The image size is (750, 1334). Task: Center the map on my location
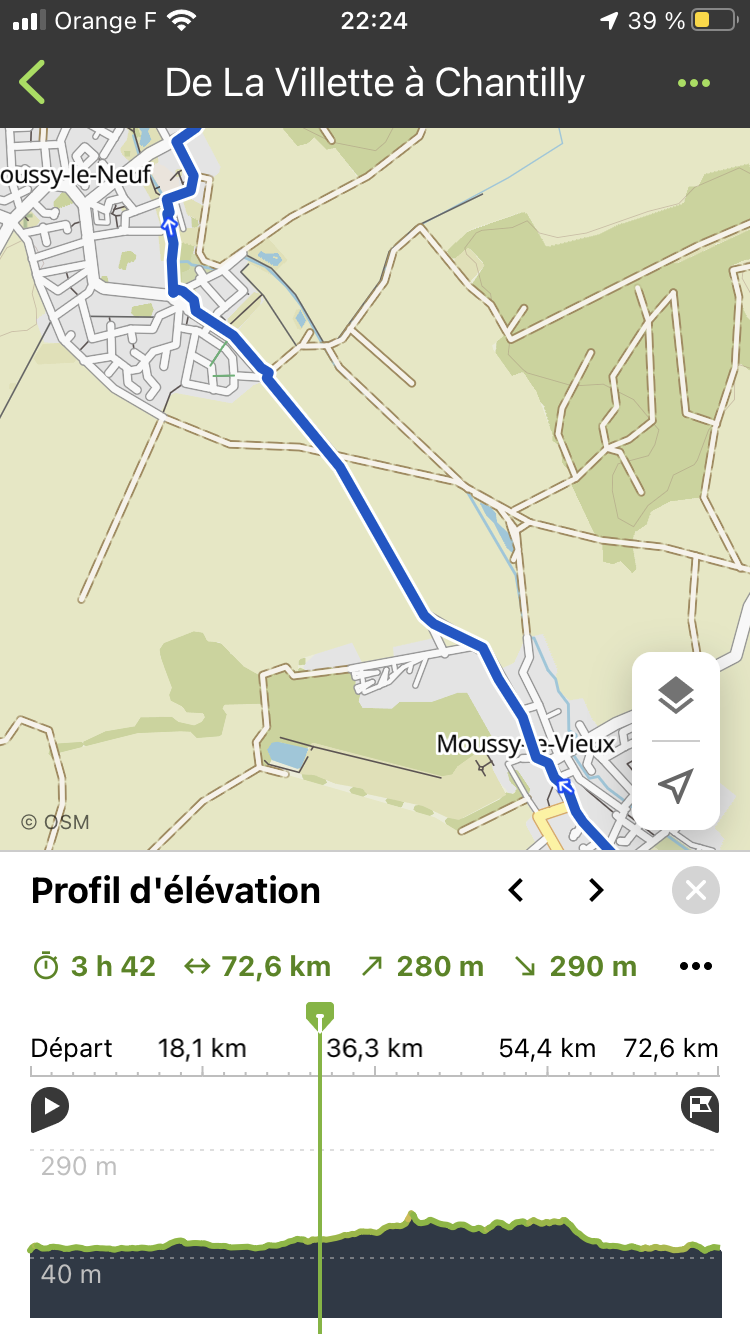click(676, 786)
